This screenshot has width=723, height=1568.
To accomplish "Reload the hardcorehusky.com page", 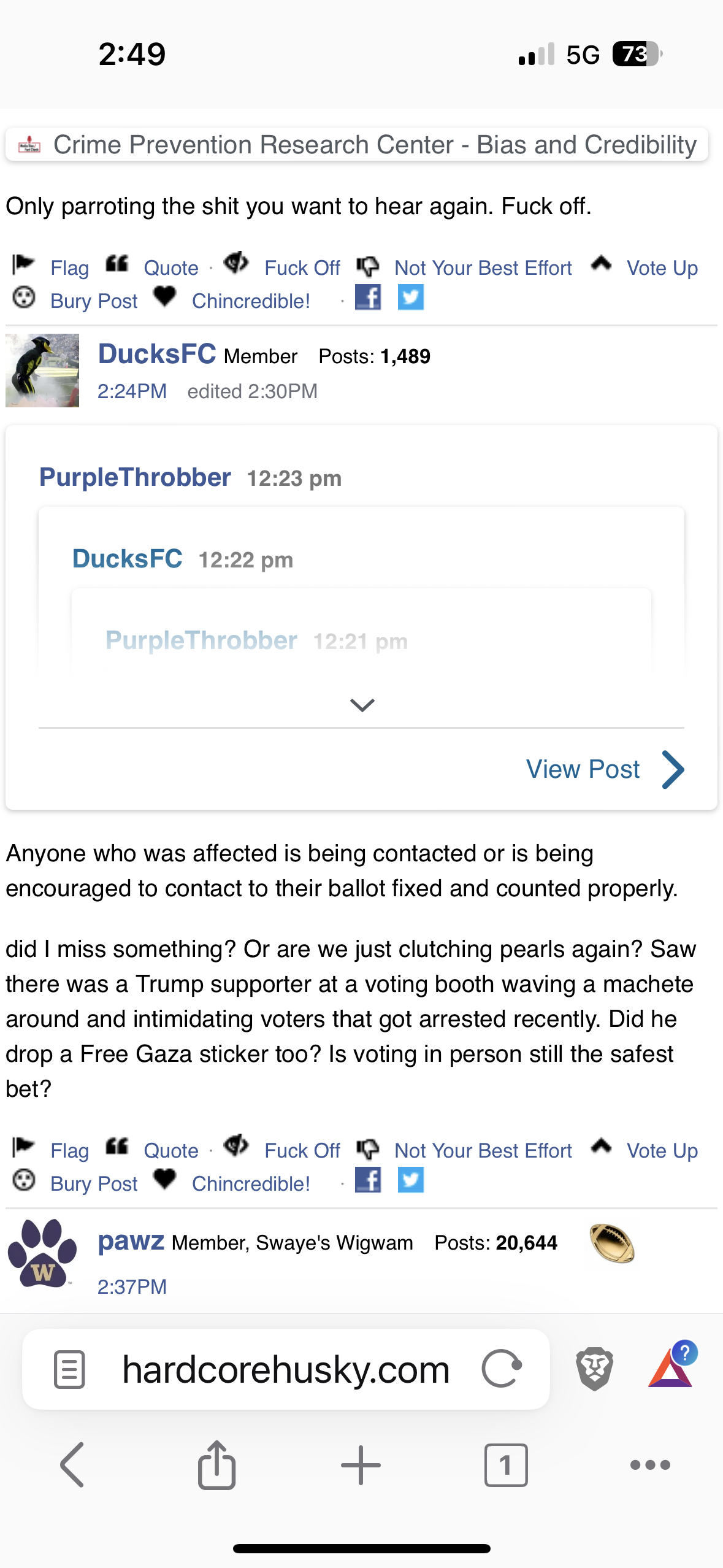I will [501, 1368].
